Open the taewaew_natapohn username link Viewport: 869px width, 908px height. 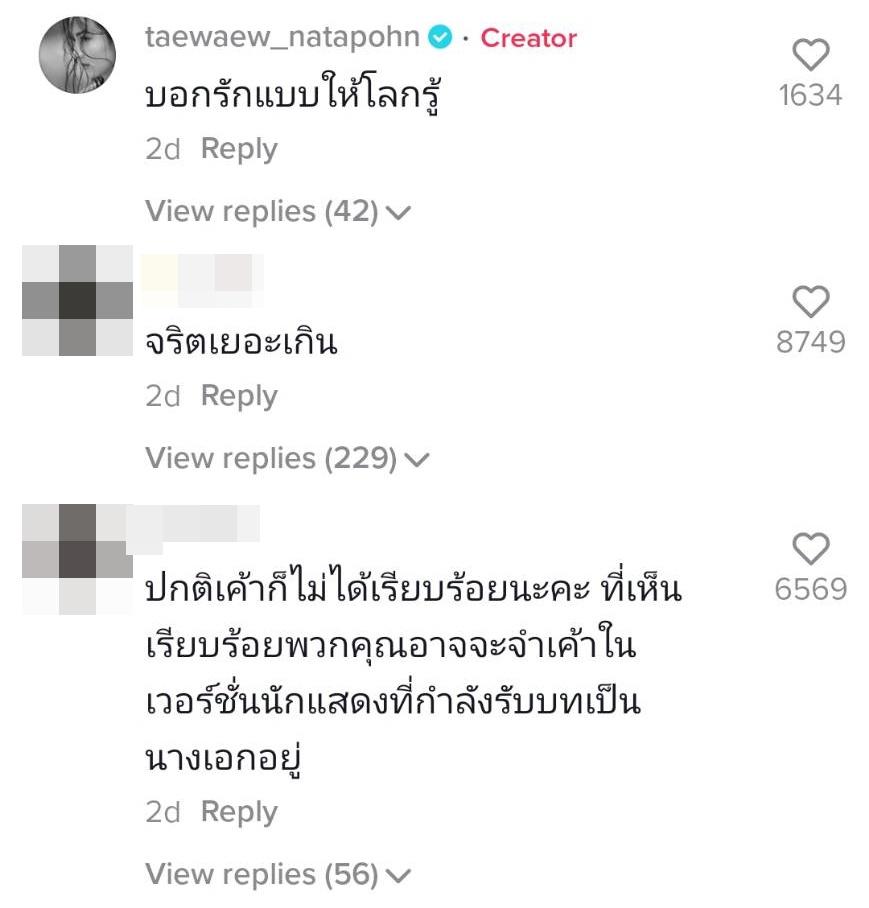click(x=283, y=38)
